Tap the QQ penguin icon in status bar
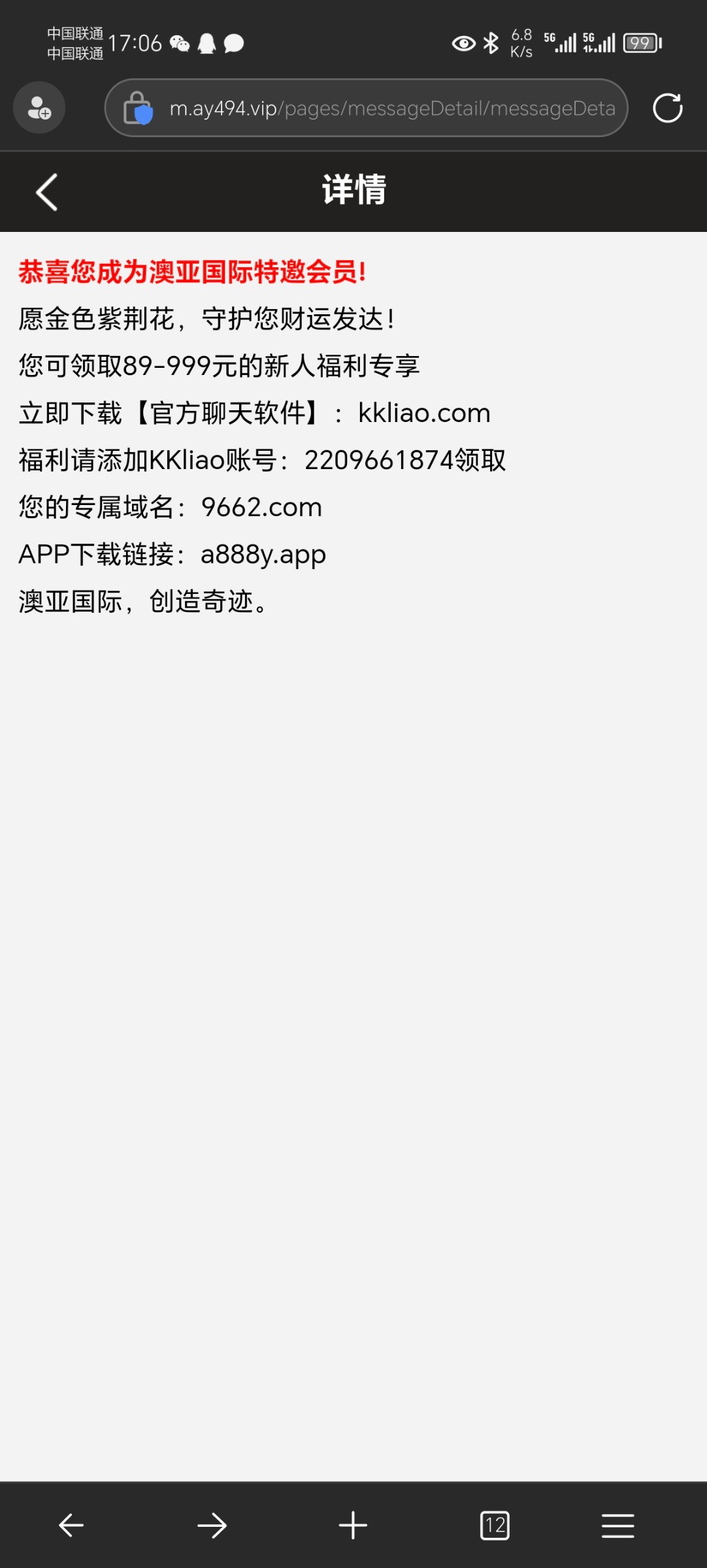Image resolution: width=707 pixels, height=1568 pixels. click(206, 43)
